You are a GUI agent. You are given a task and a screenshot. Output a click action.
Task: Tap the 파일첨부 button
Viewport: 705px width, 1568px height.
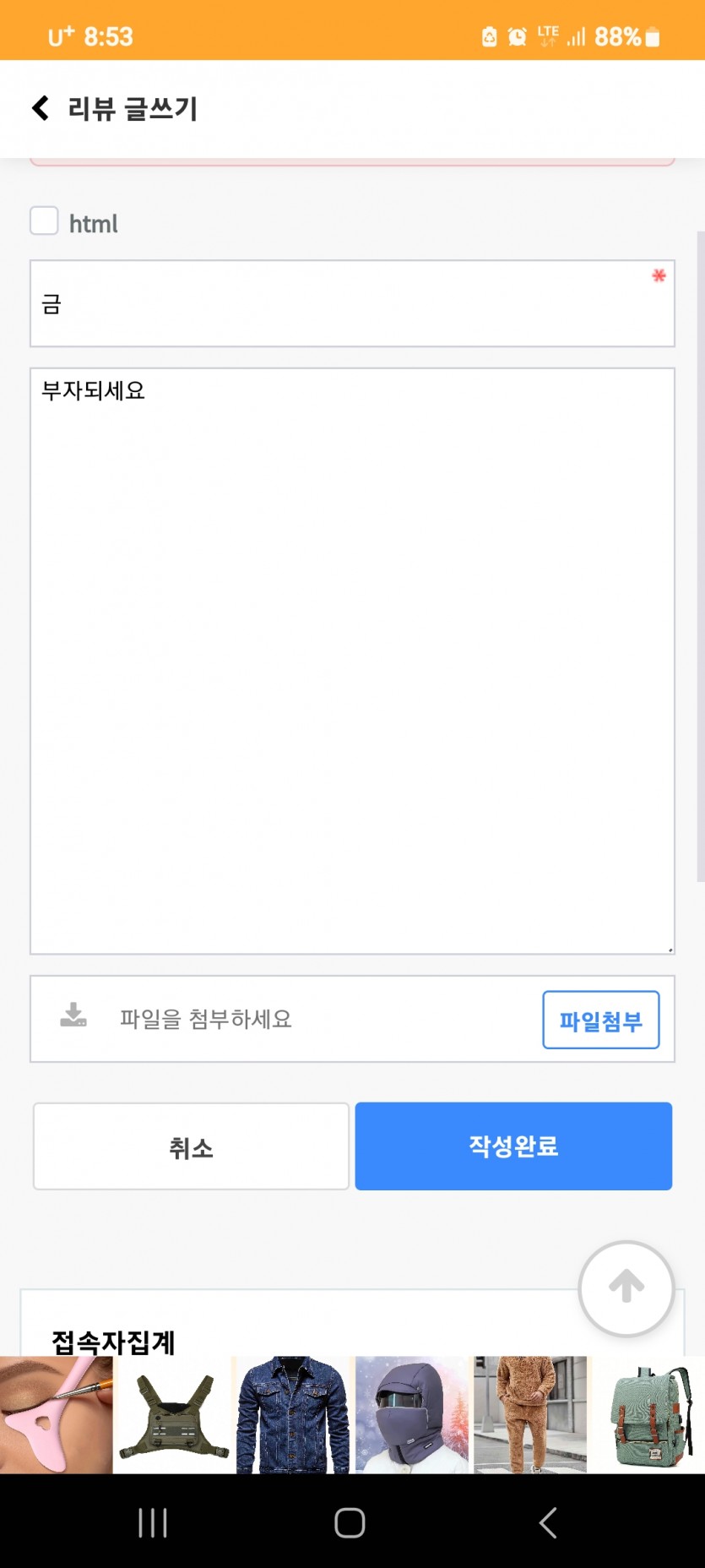click(600, 1020)
